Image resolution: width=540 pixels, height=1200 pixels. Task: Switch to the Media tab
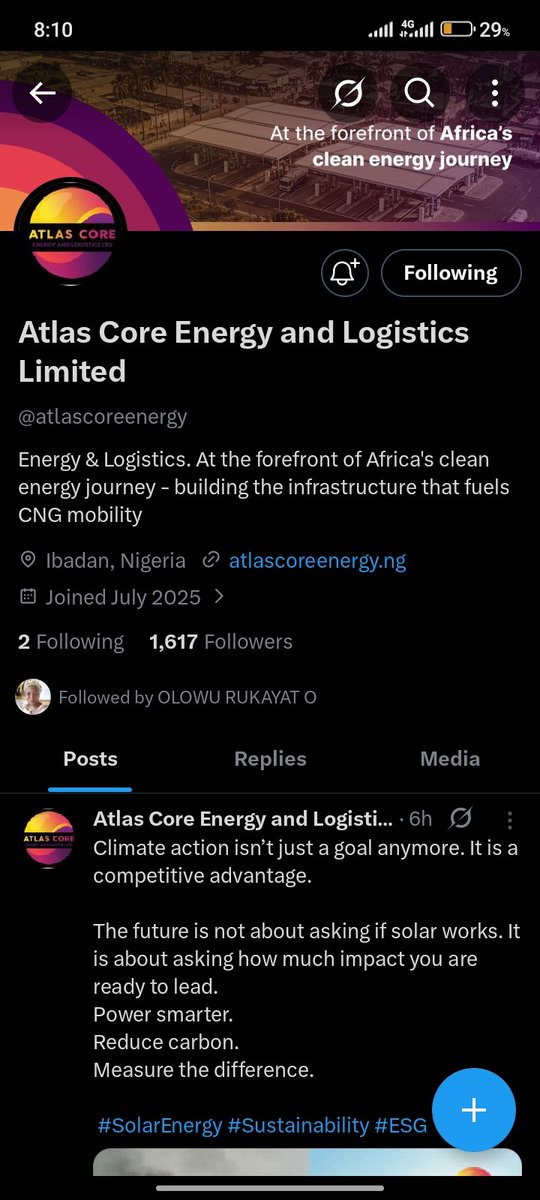click(x=450, y=759)
